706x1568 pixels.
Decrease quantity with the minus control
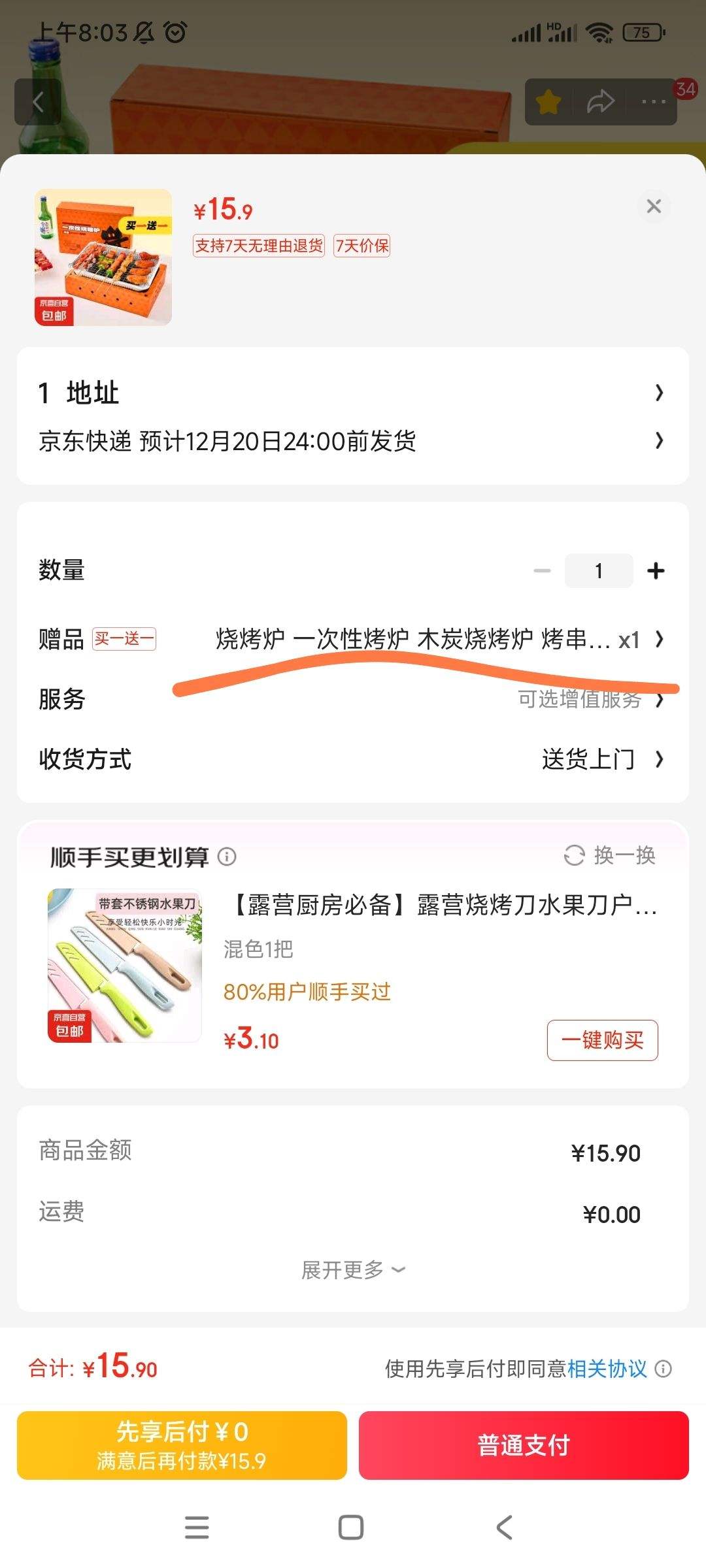point(541,570)
